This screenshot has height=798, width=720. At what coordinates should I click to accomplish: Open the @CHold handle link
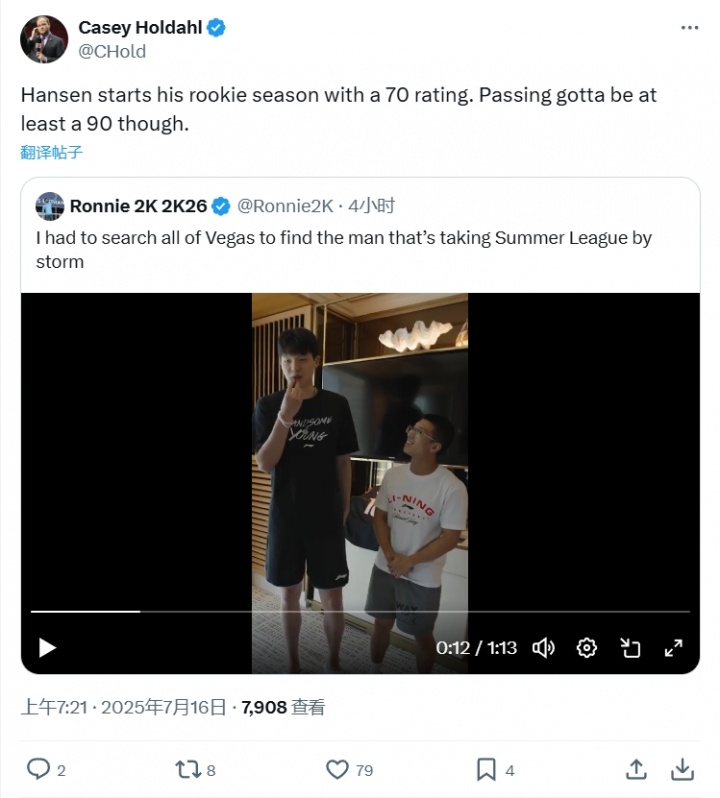pyautogui.click(x=112, y=50)
